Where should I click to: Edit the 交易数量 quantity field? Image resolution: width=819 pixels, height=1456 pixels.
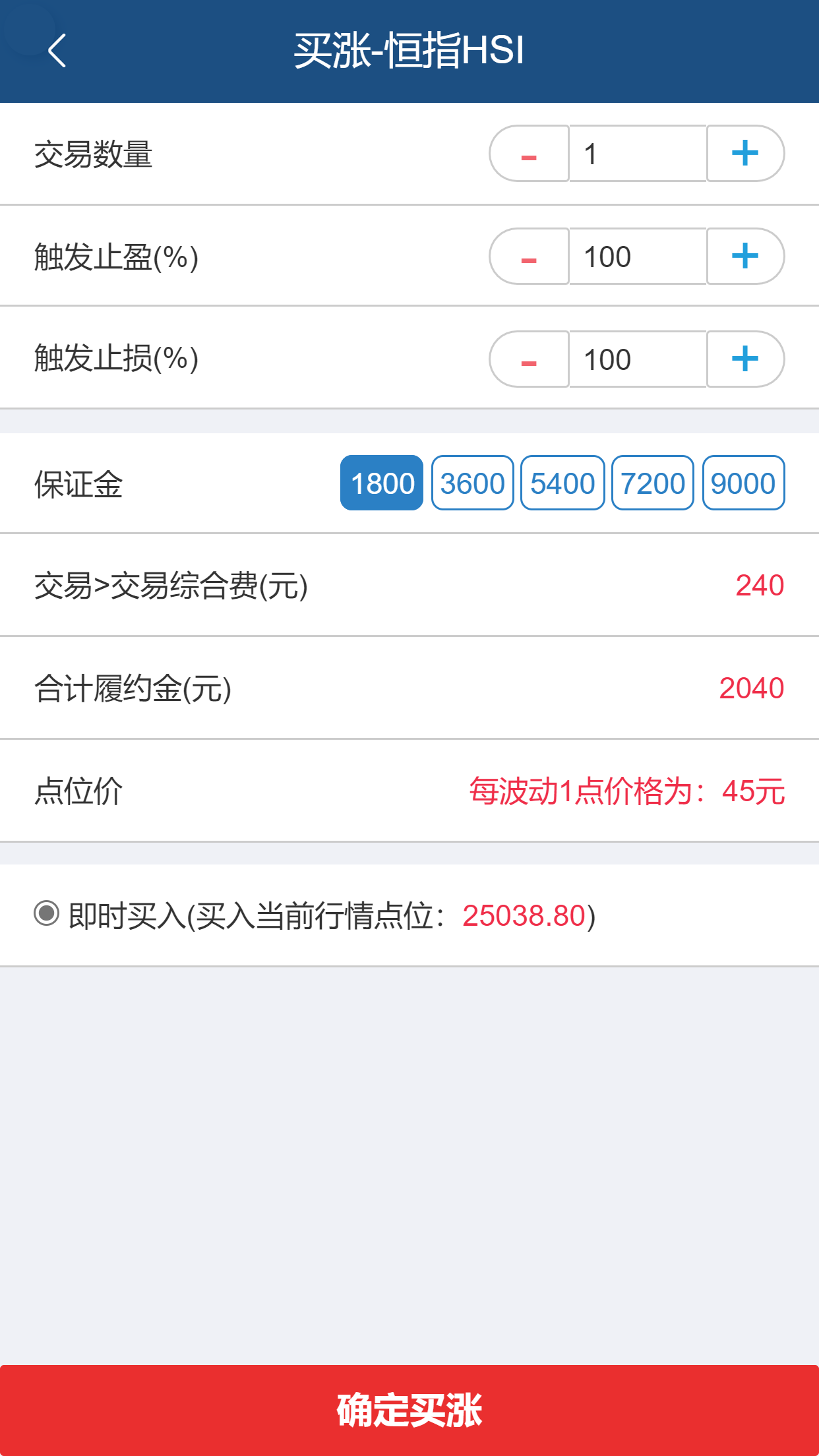pyautogui.click(x=637, y=154)
